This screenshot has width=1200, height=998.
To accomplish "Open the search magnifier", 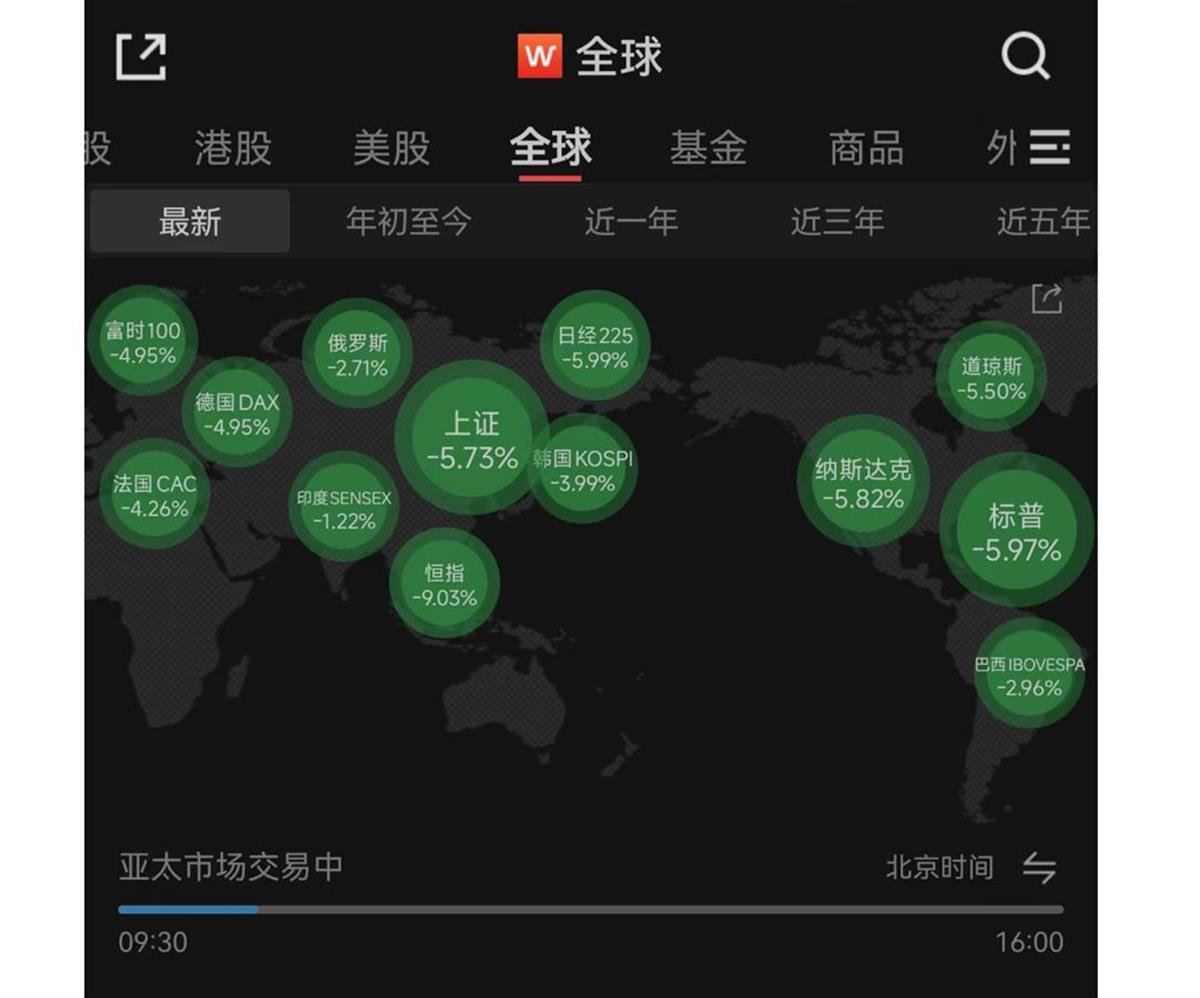I will pos(1025,56).
